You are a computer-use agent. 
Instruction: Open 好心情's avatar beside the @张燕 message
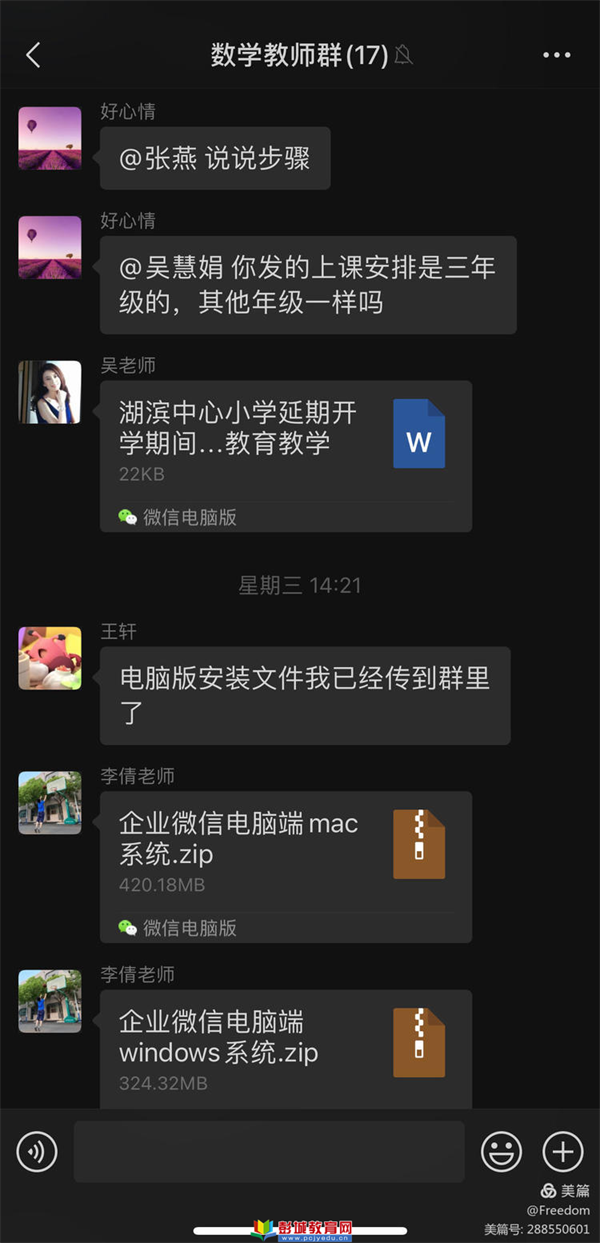tap(49, 138)
